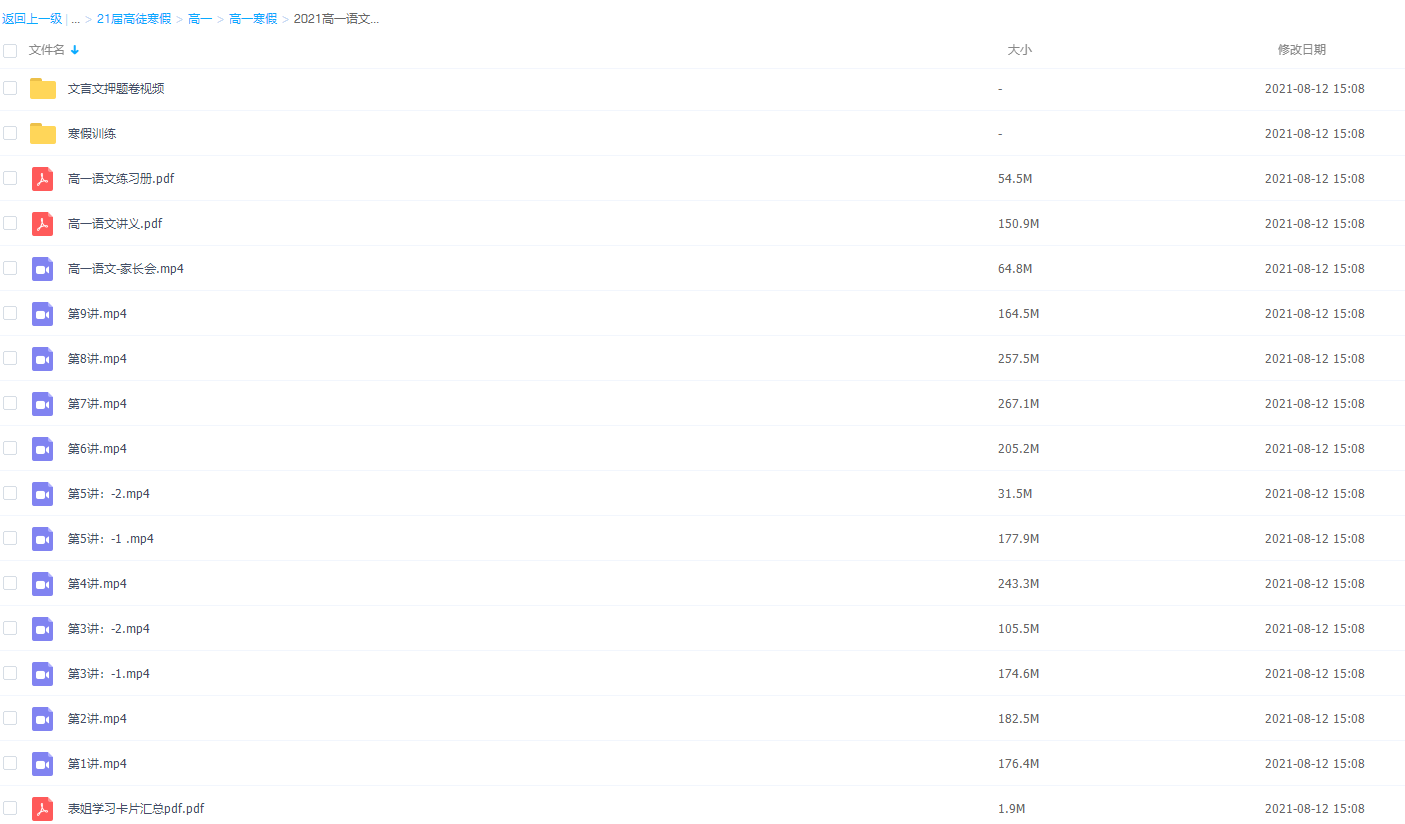Viewport: 1405px width, 824px height.
Task: Navigate to the 高一 breadcrumb folder
Action: 200,19
